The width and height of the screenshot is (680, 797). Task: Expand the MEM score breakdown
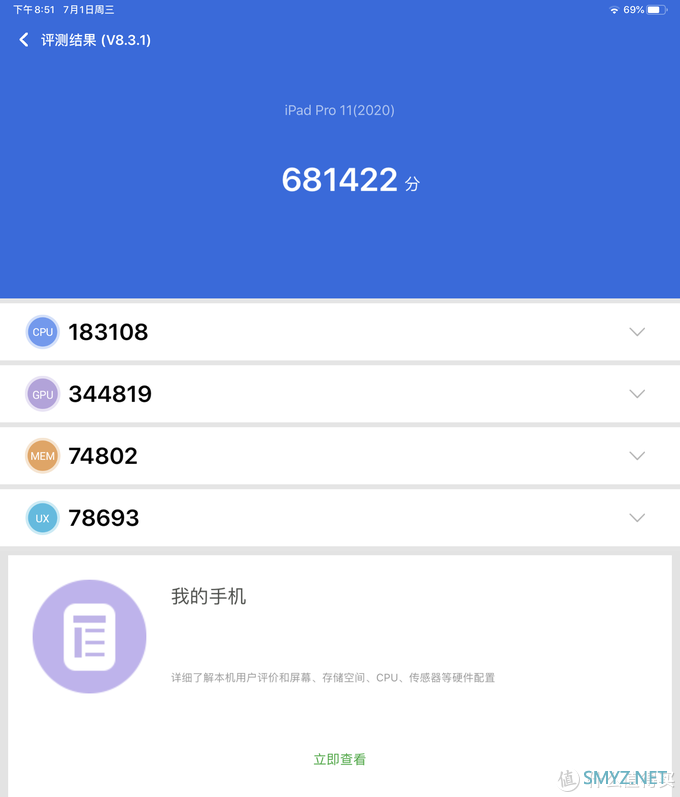coord(637,456)
